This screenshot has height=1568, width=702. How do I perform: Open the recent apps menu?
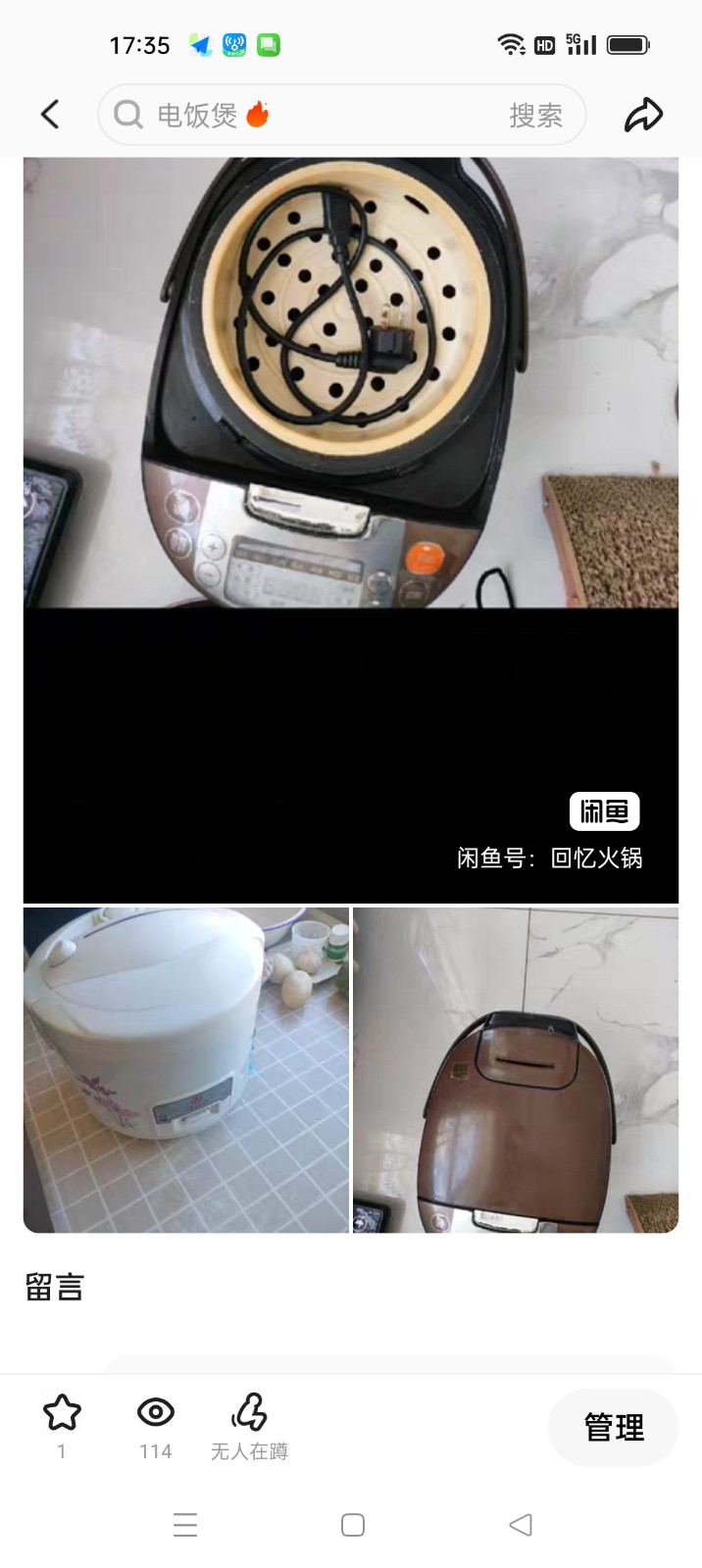pos(185,1525)
